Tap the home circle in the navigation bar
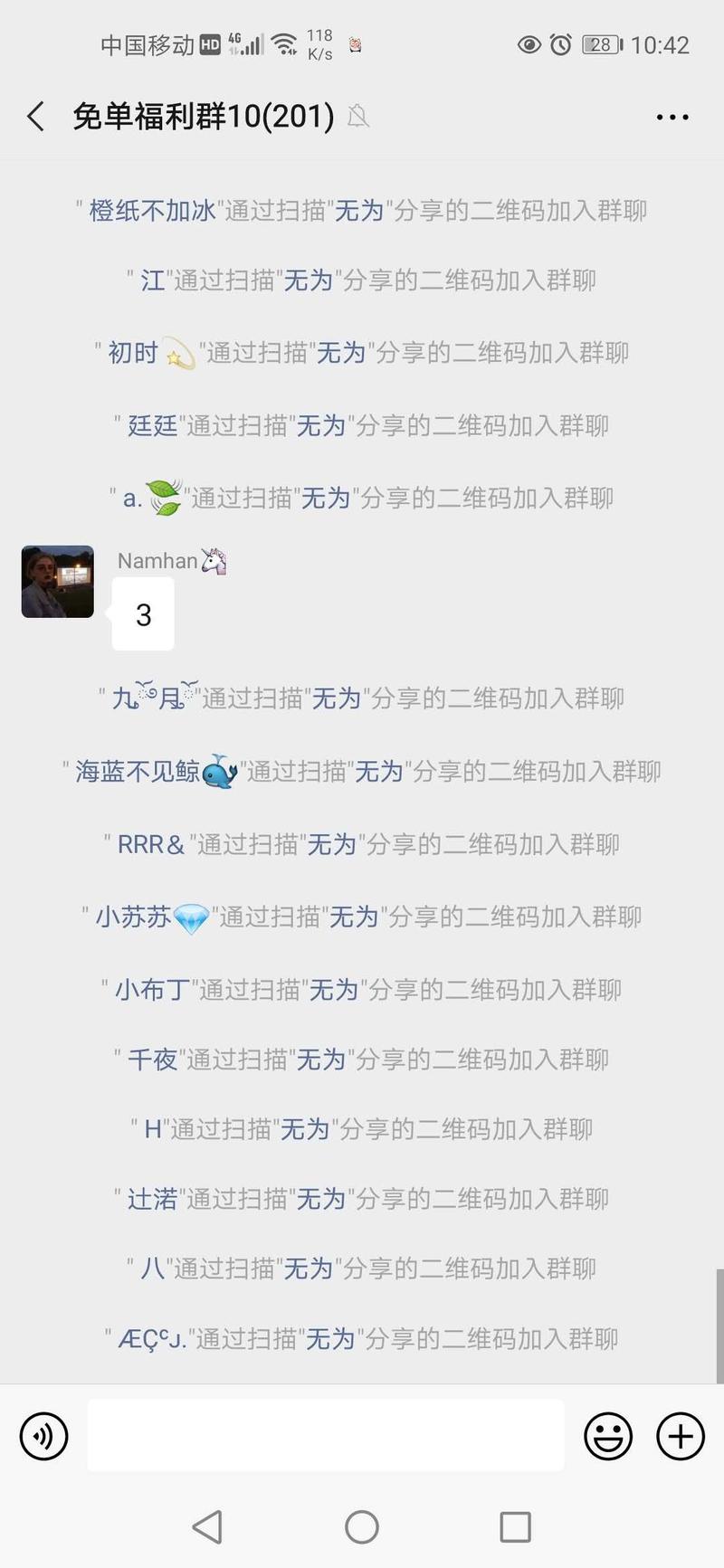The image size is (724, 1568). 361,1526
